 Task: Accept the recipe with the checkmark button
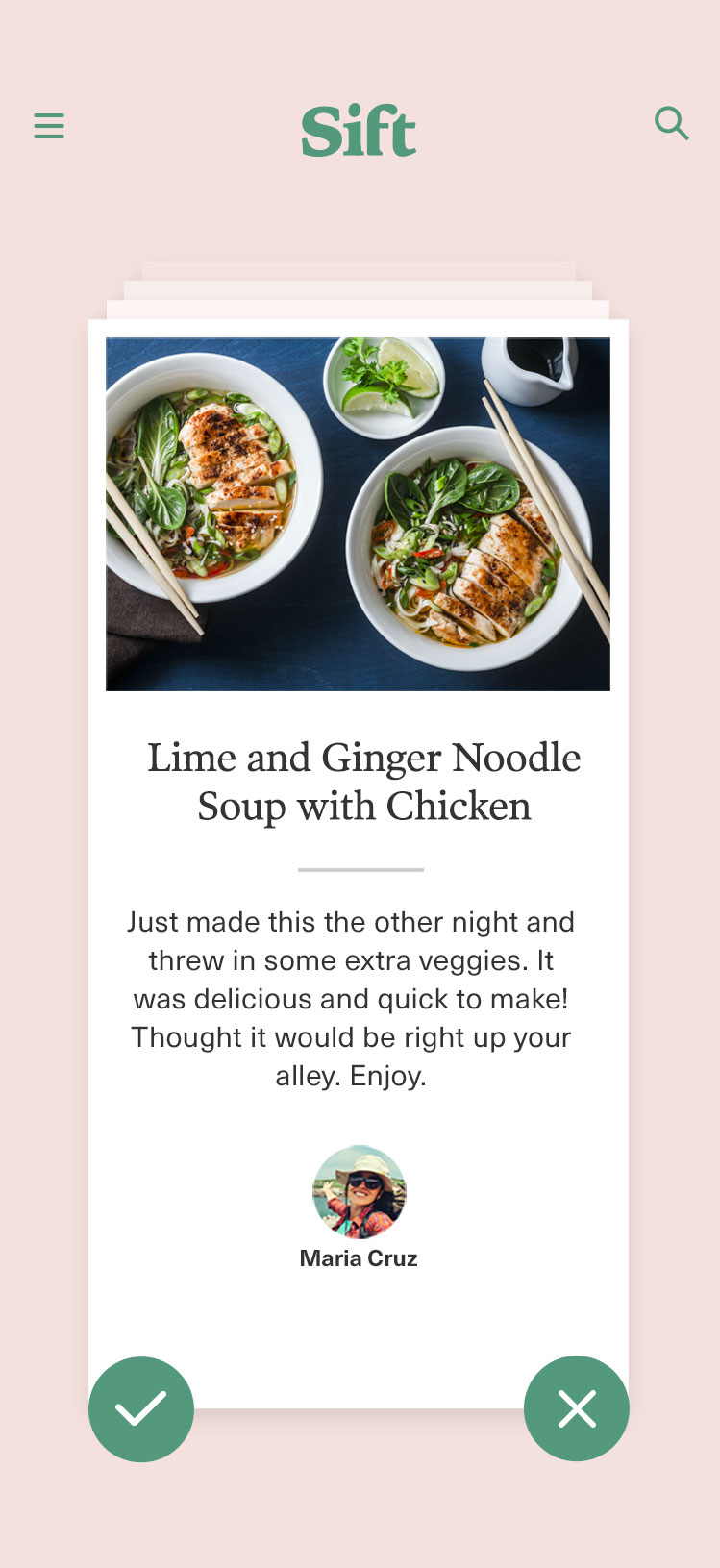(x=141, y=1408)
